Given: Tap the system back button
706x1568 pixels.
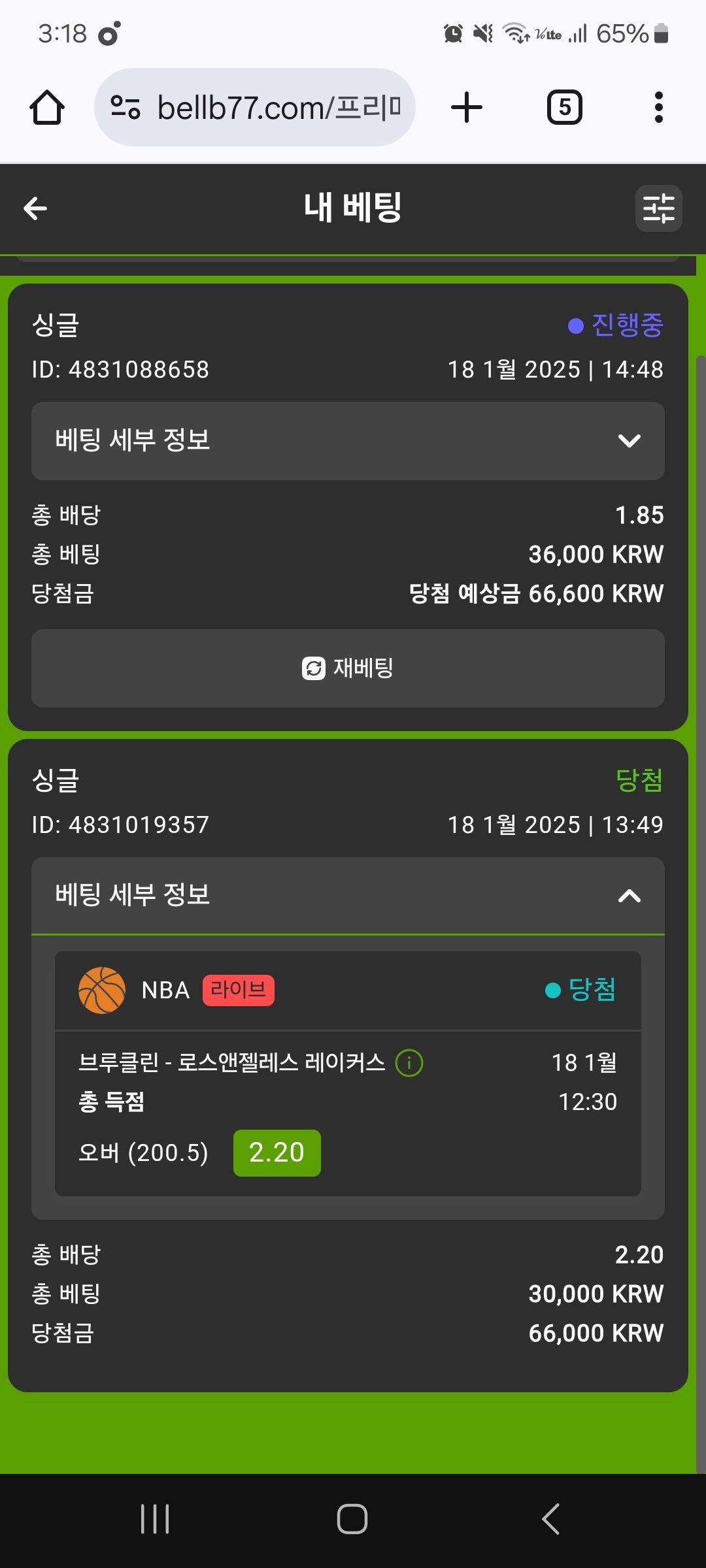Looking at the screenshot, I should tap(550, 1519).
